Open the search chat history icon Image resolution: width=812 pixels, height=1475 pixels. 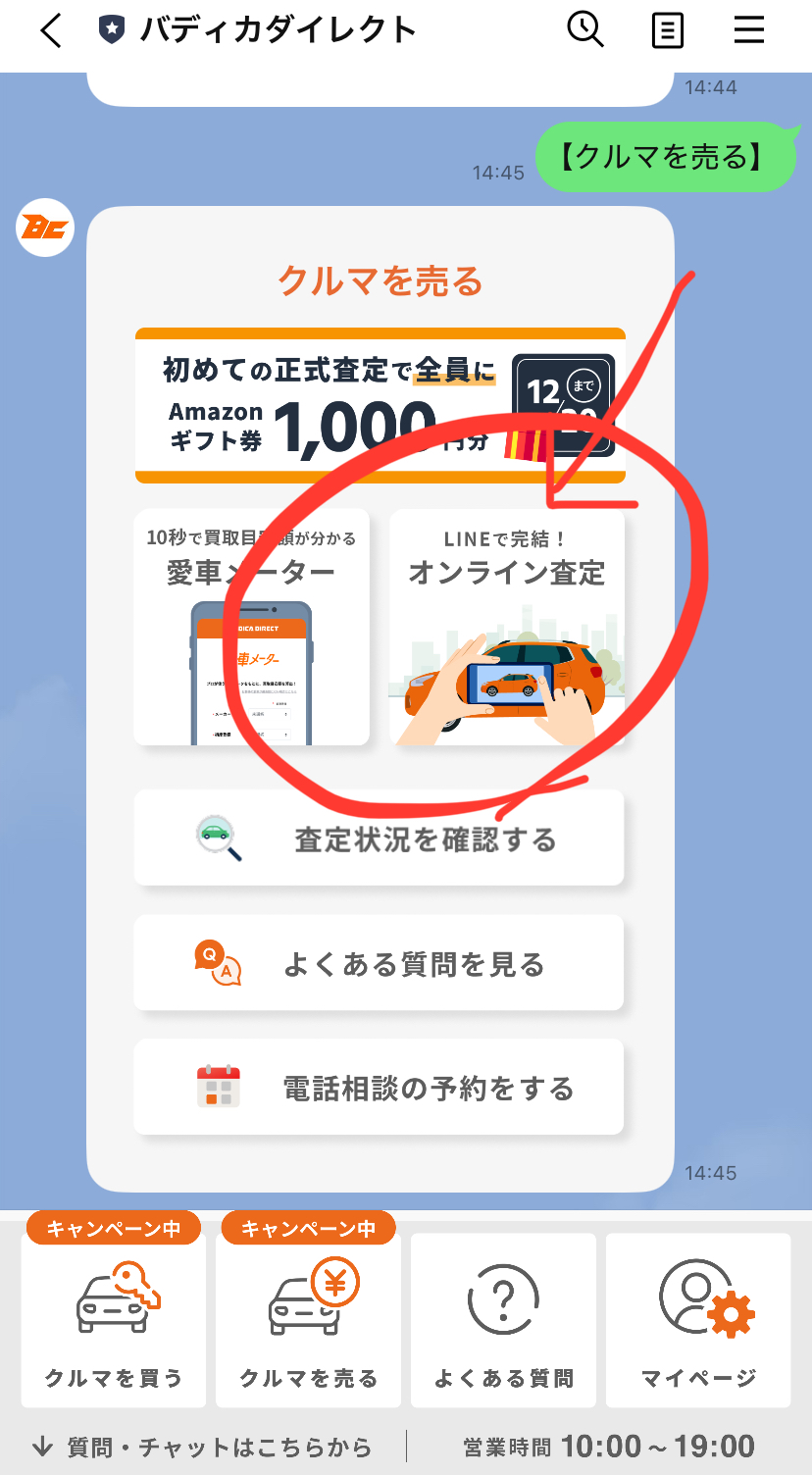click(x=585, y=31)
